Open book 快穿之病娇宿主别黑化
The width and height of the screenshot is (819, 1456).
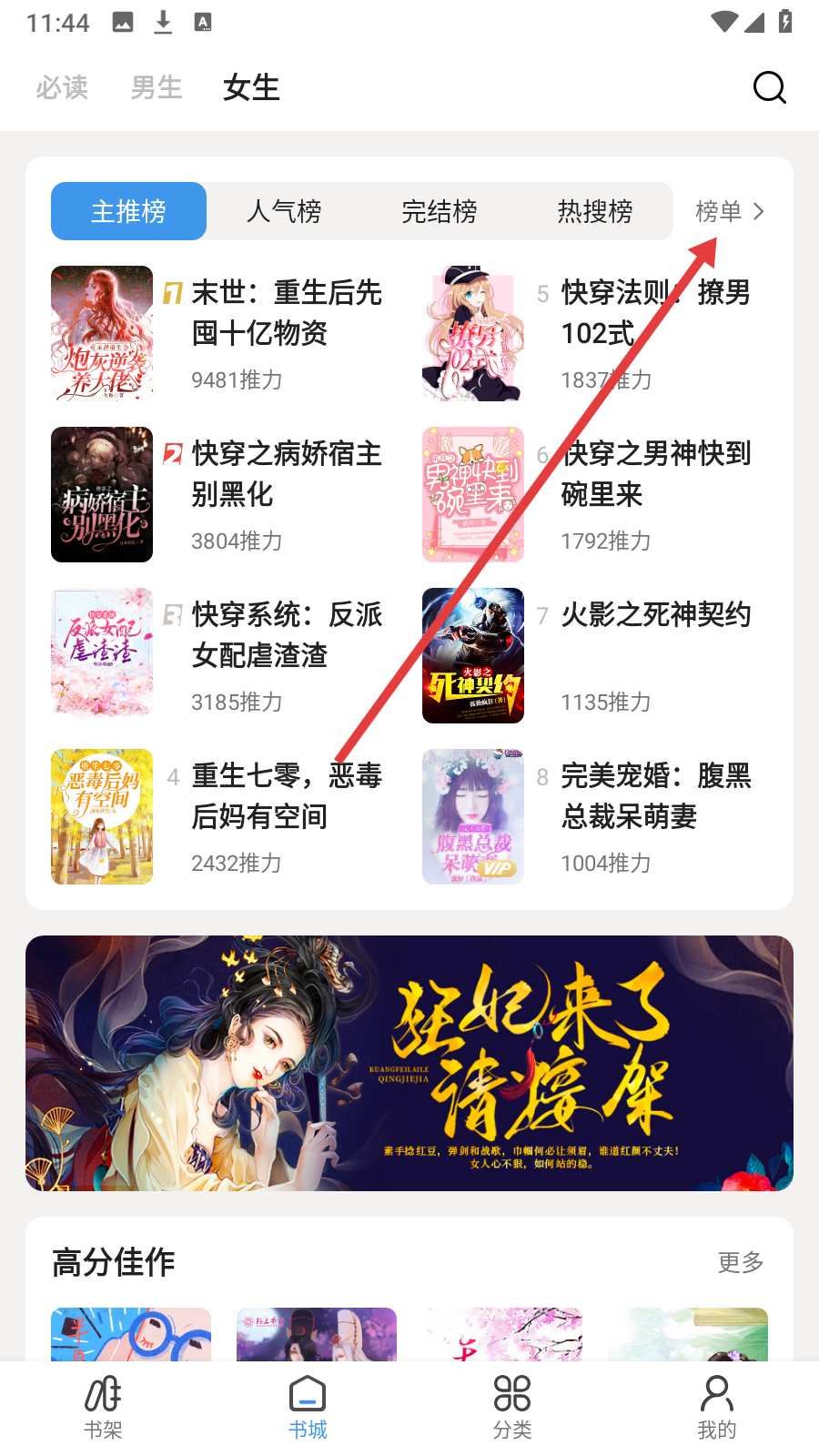point(286,474)
